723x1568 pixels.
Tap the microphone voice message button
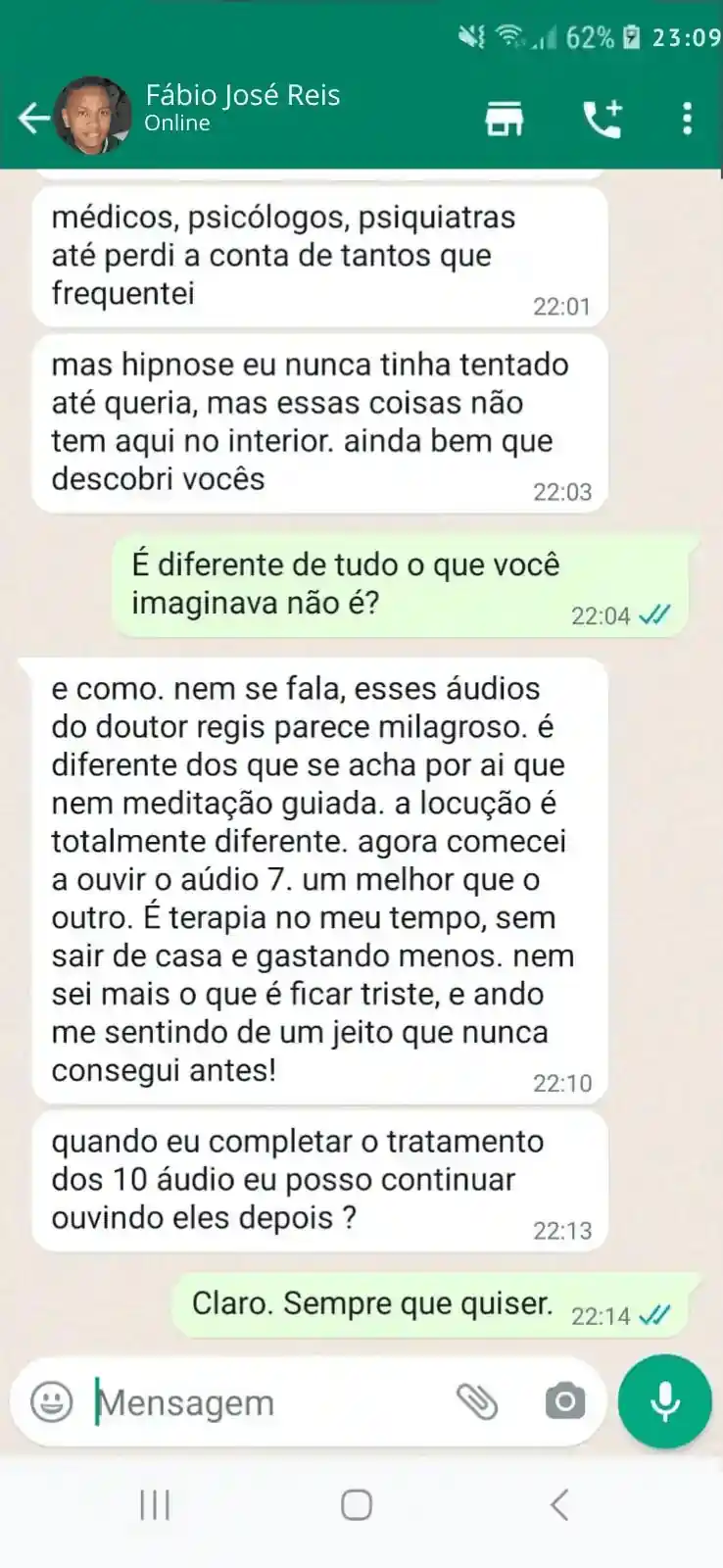point(665,1401)
